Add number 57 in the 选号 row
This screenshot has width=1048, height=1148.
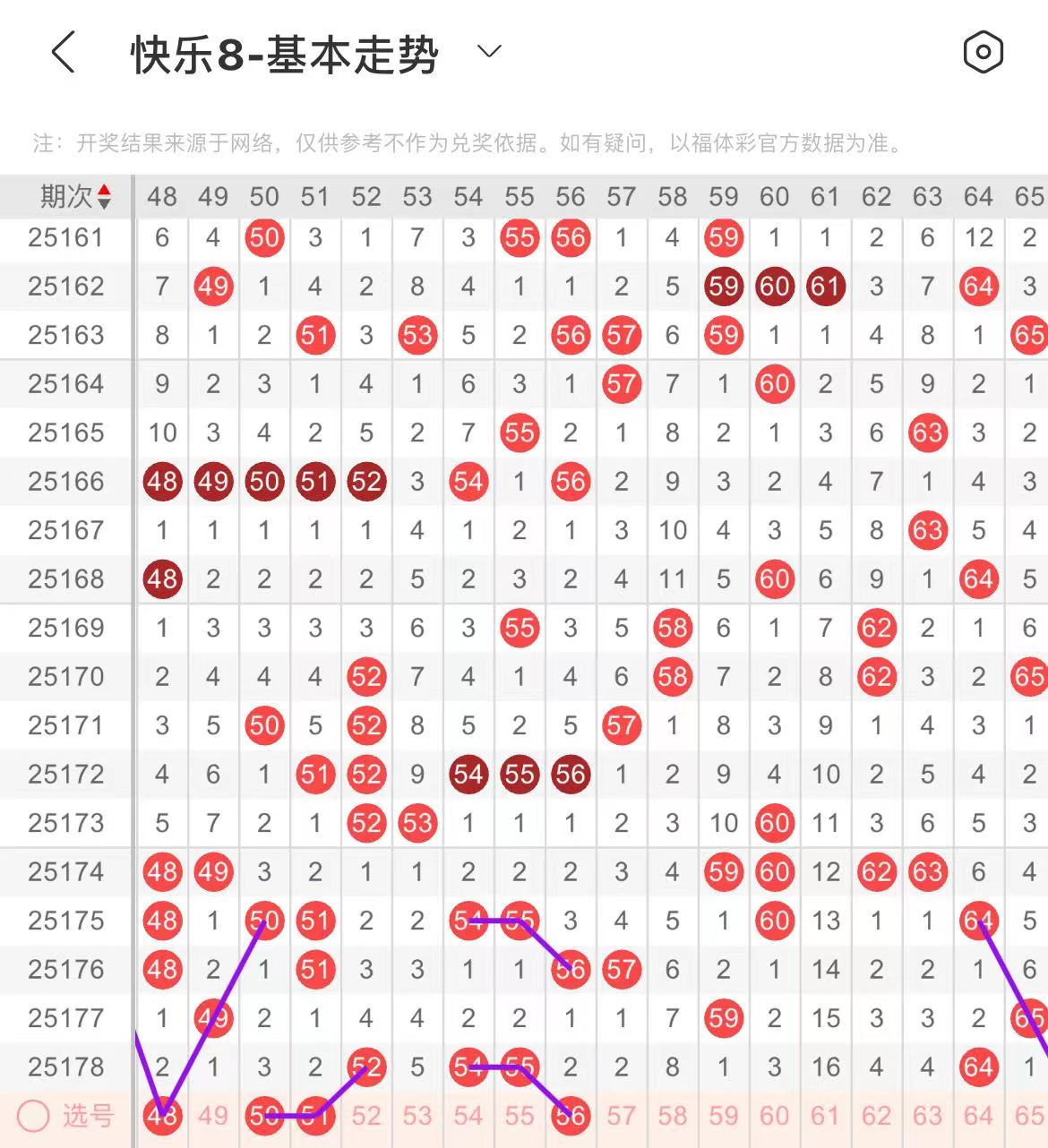(x=621, y=1116)
